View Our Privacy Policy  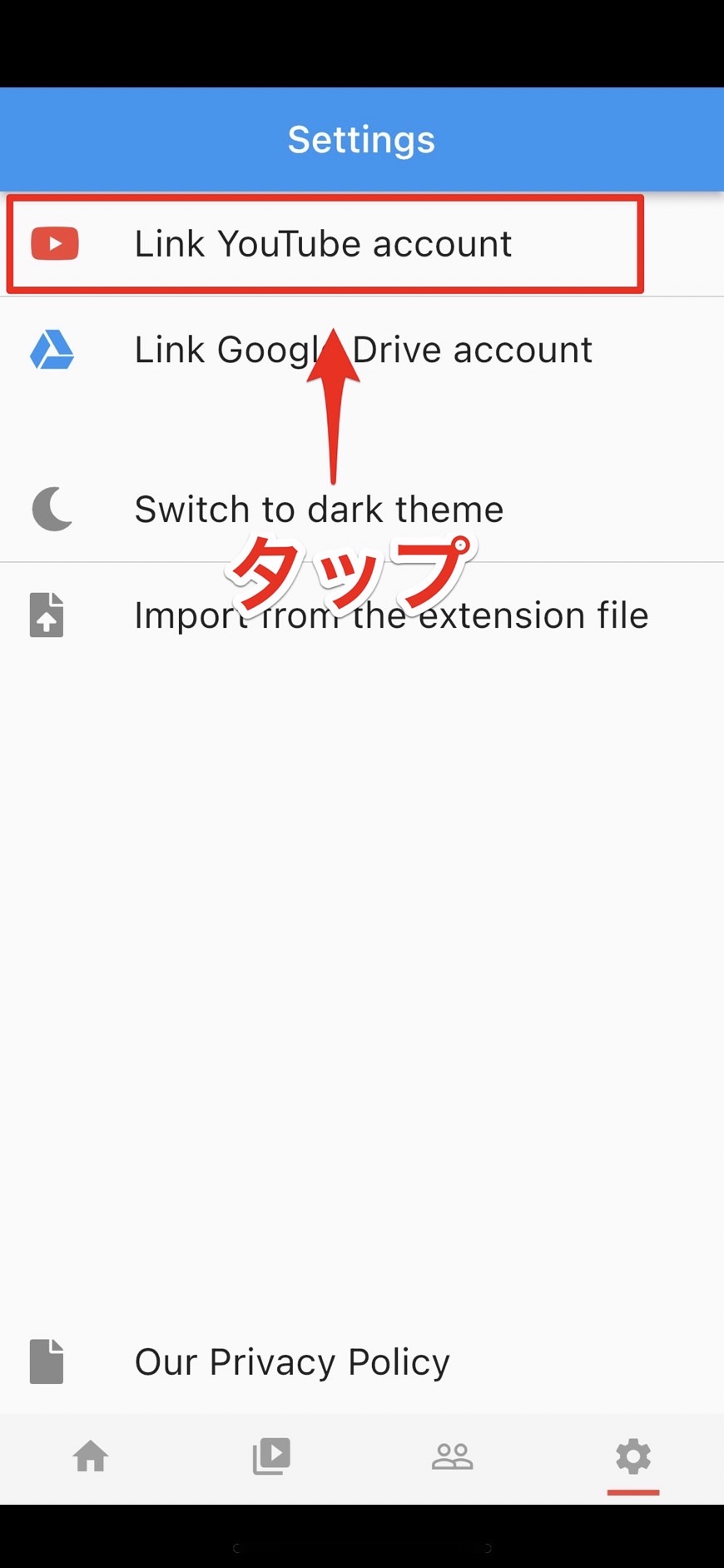point(362,1361)
